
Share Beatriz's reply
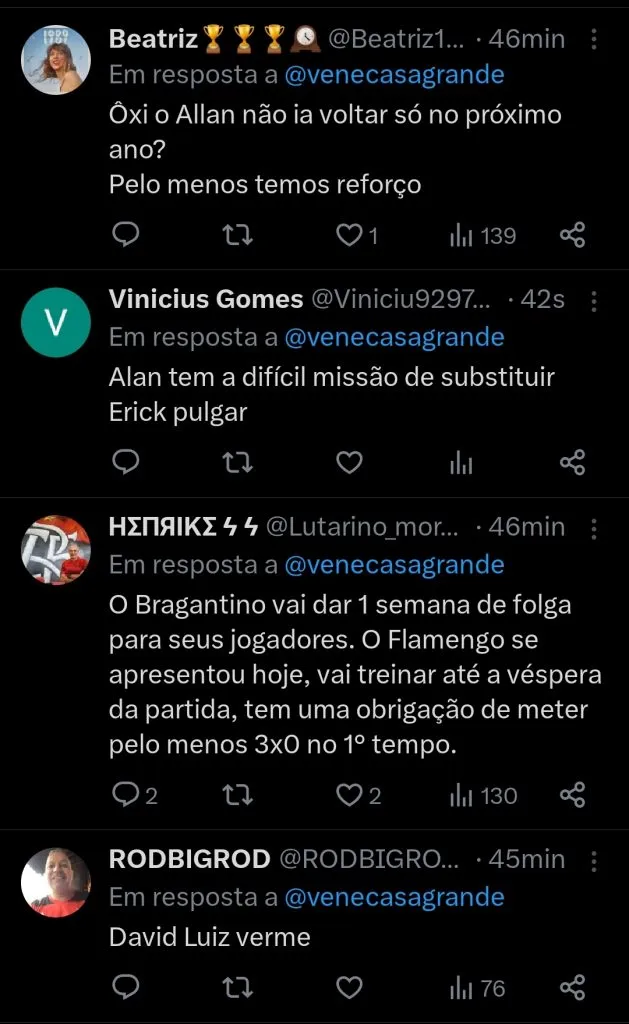pos(572,236)
